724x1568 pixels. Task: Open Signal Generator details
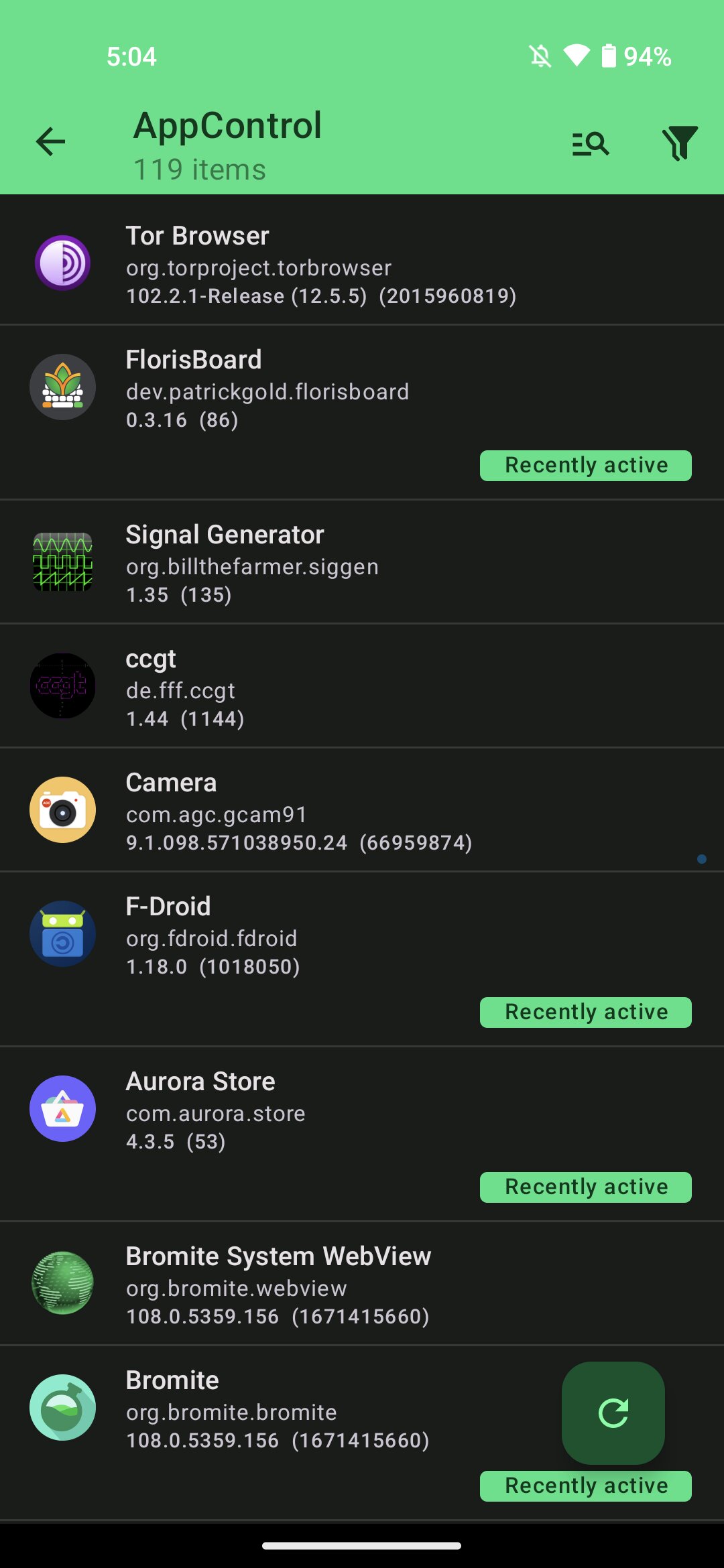tap(362, 562)
